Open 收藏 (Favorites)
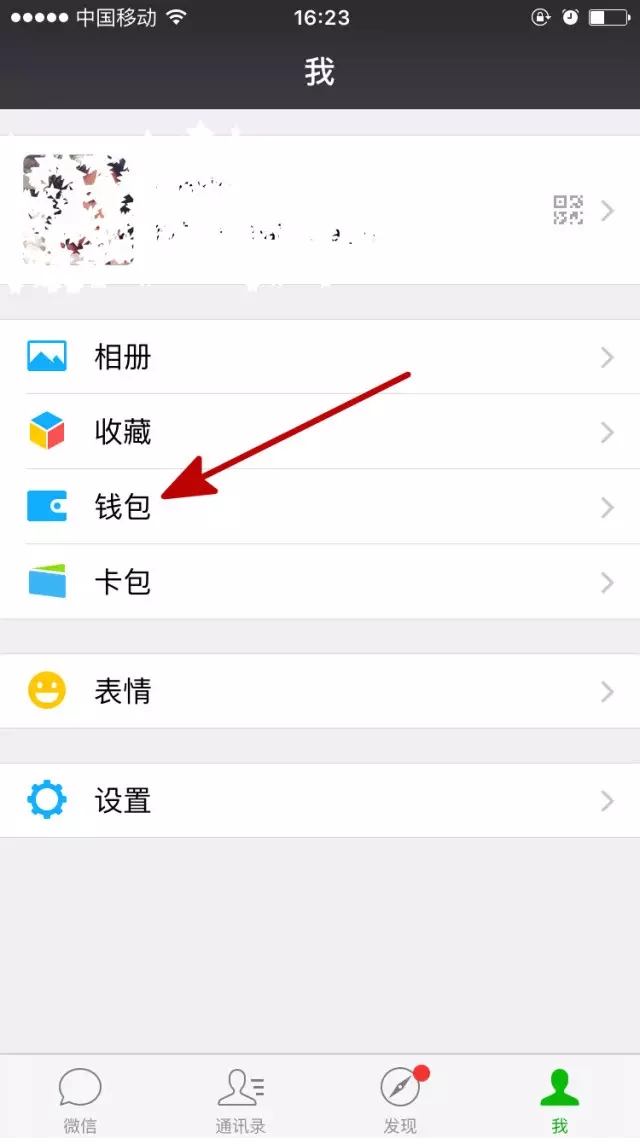The image size is (640, 1138). [320, 432]
